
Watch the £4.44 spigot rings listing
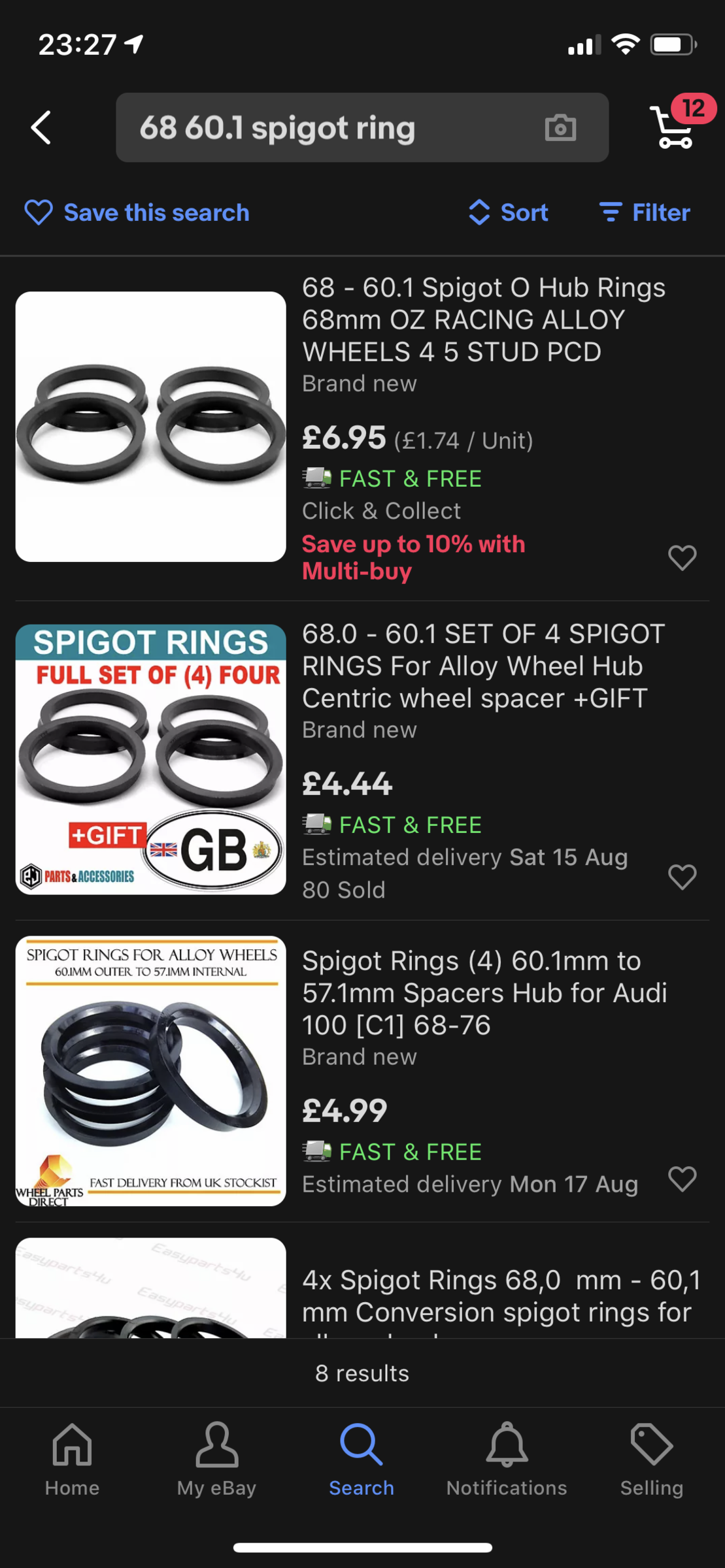[x=682, y=877]
